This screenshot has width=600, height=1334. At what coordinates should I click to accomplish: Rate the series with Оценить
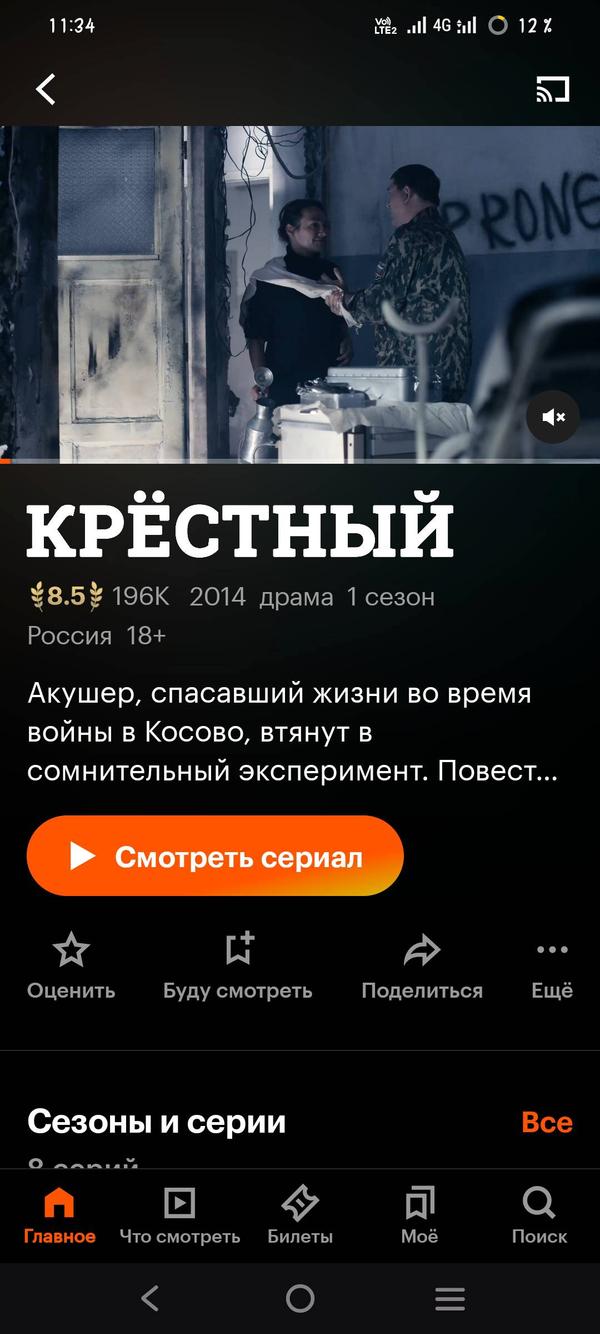point(71,967)
